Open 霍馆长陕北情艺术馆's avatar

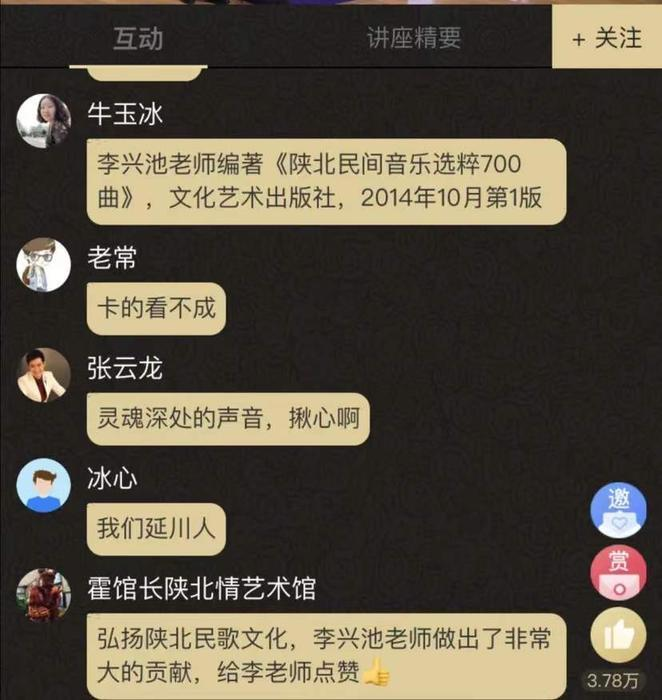43,594
